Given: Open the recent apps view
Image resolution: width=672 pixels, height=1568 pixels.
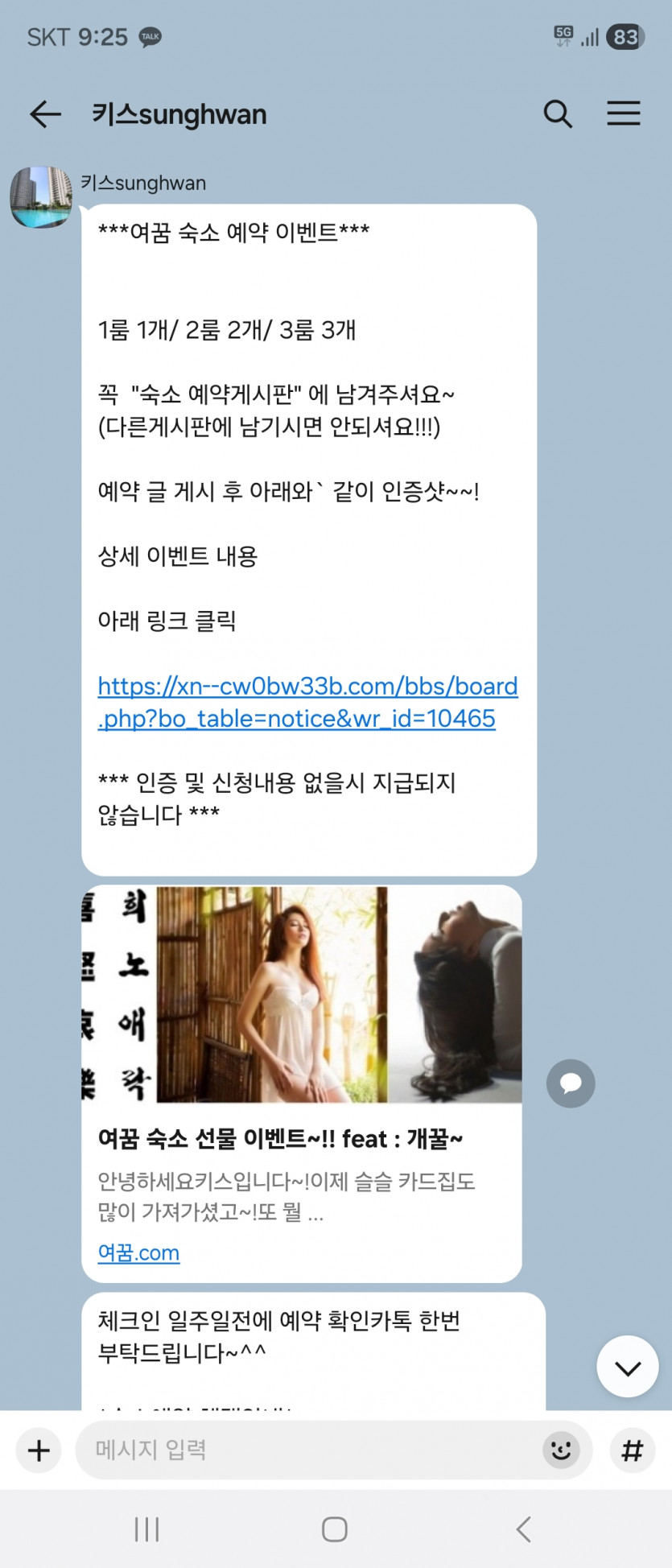Looking at the screenshot, I should pyautogui.click(x=146, y=1529).
